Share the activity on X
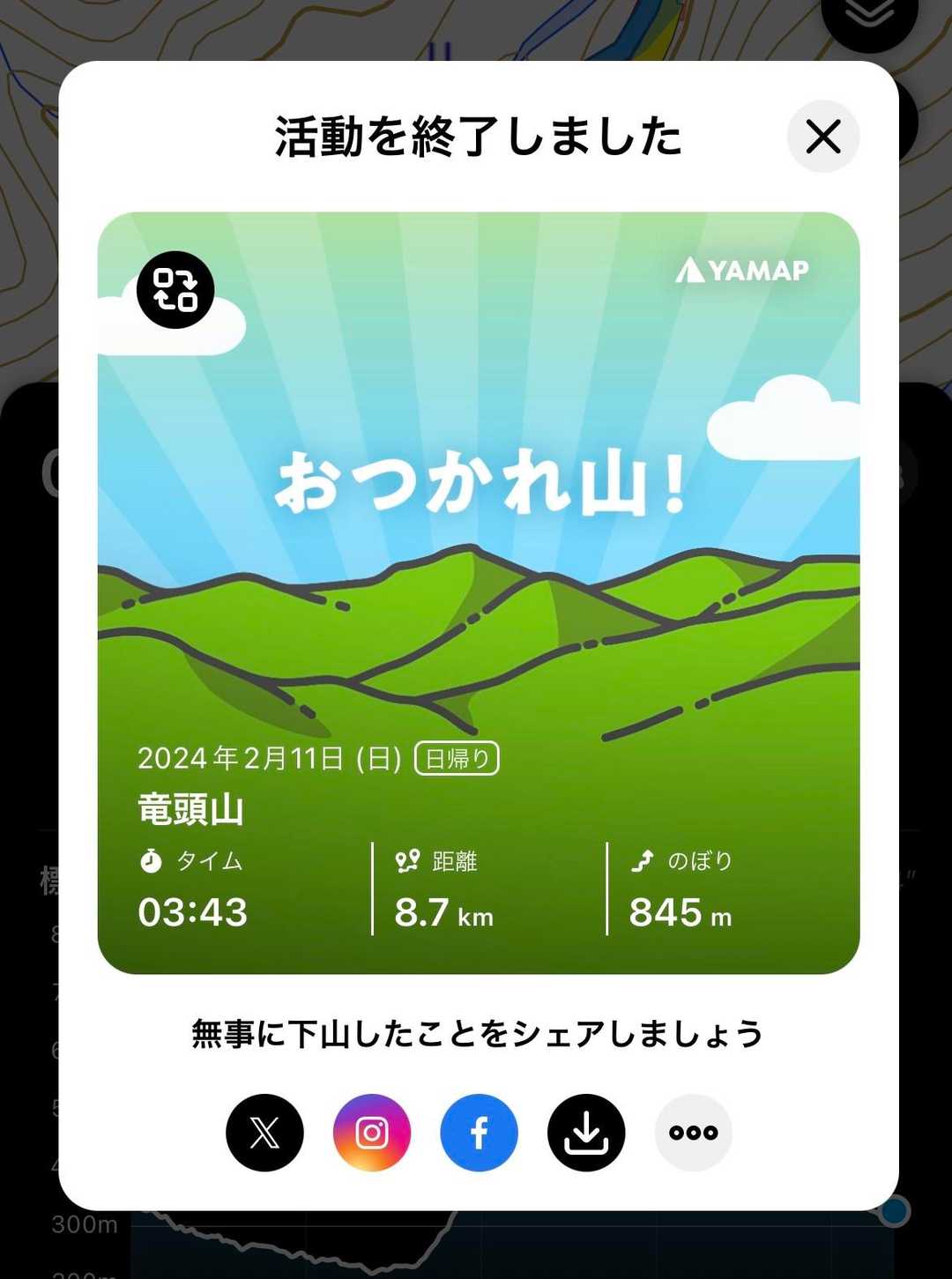Image resolution: width=952 pixels, height=1279 pixels. pos(264,1133)
